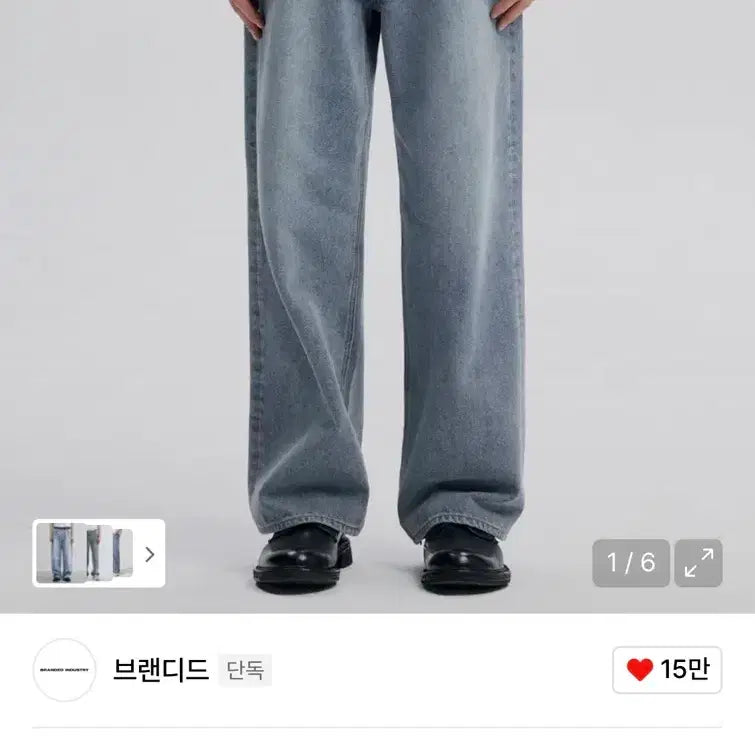Tap the Branded Industry brand logo
The height and width of the screenshot is (755, 755).
(64, 669)
